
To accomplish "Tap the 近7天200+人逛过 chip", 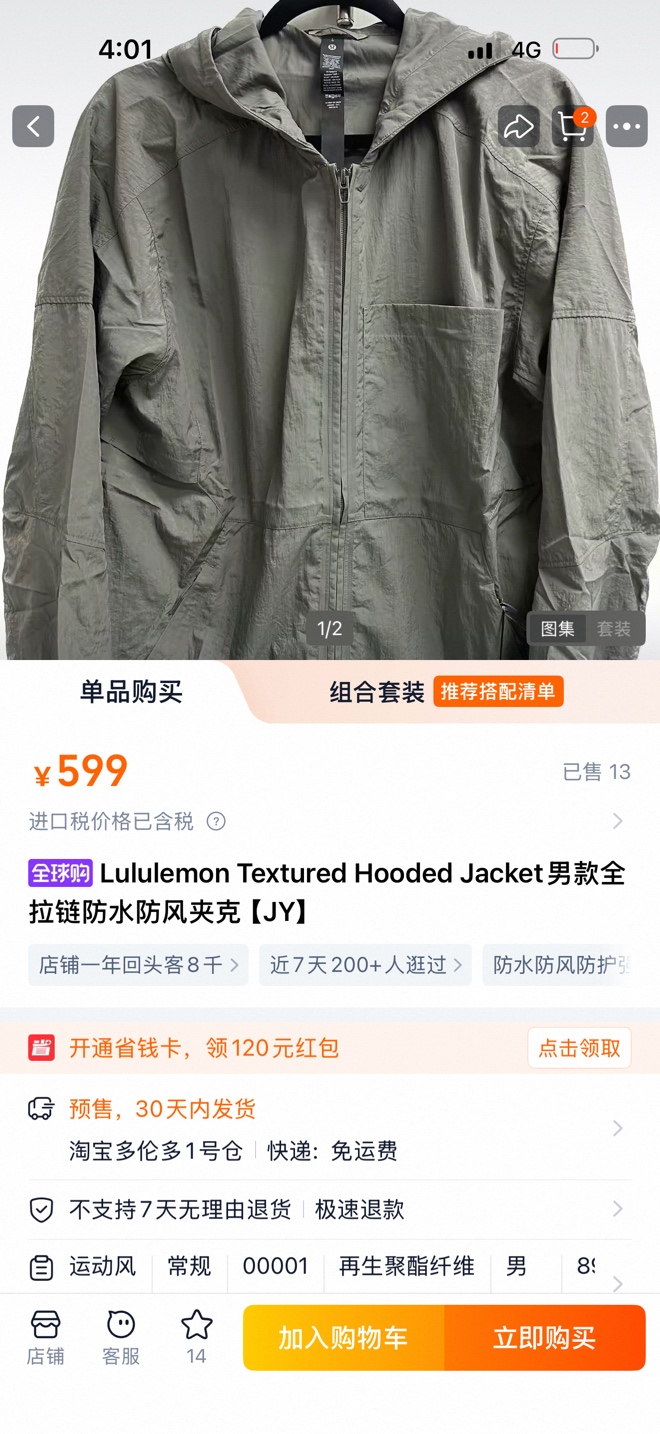I will coord(365,965).
